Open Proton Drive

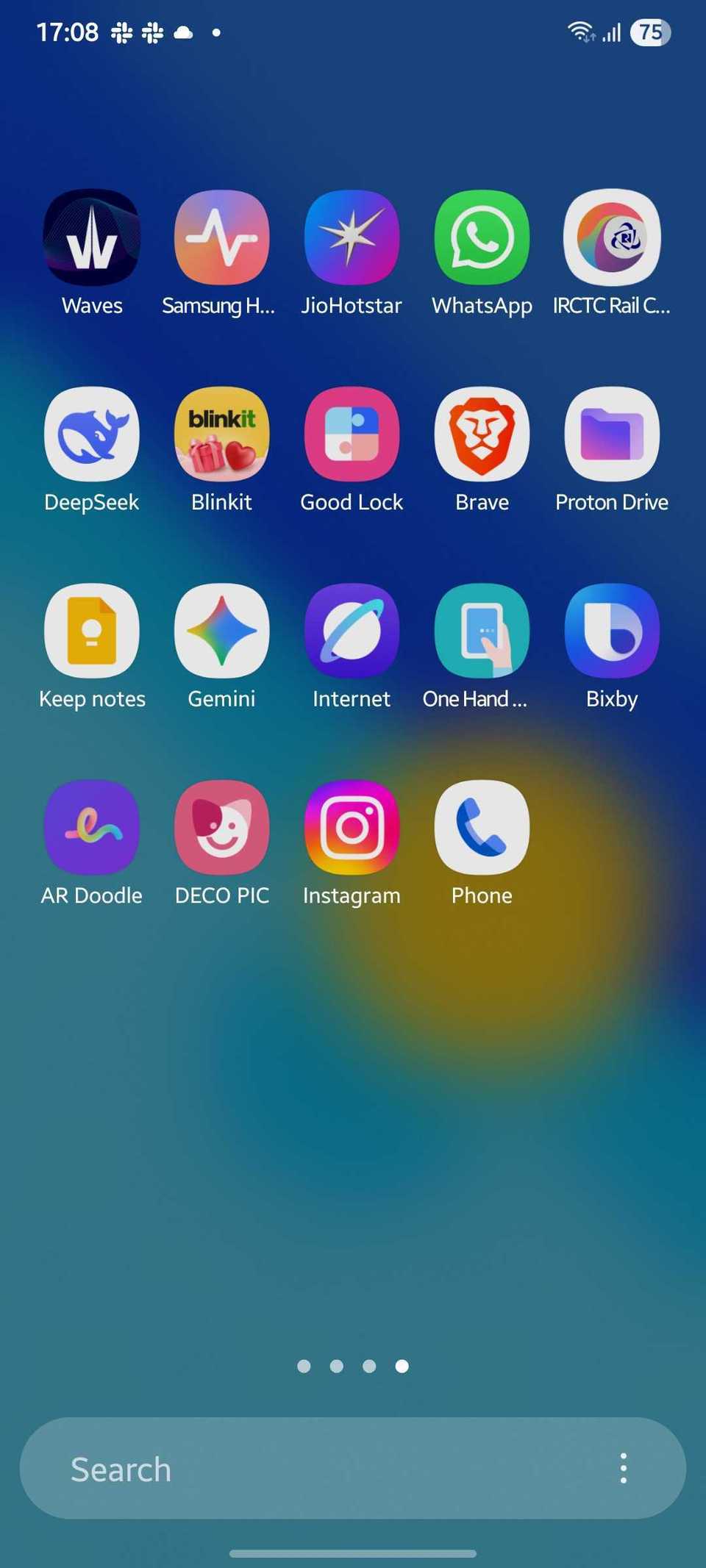click(612, 434)
